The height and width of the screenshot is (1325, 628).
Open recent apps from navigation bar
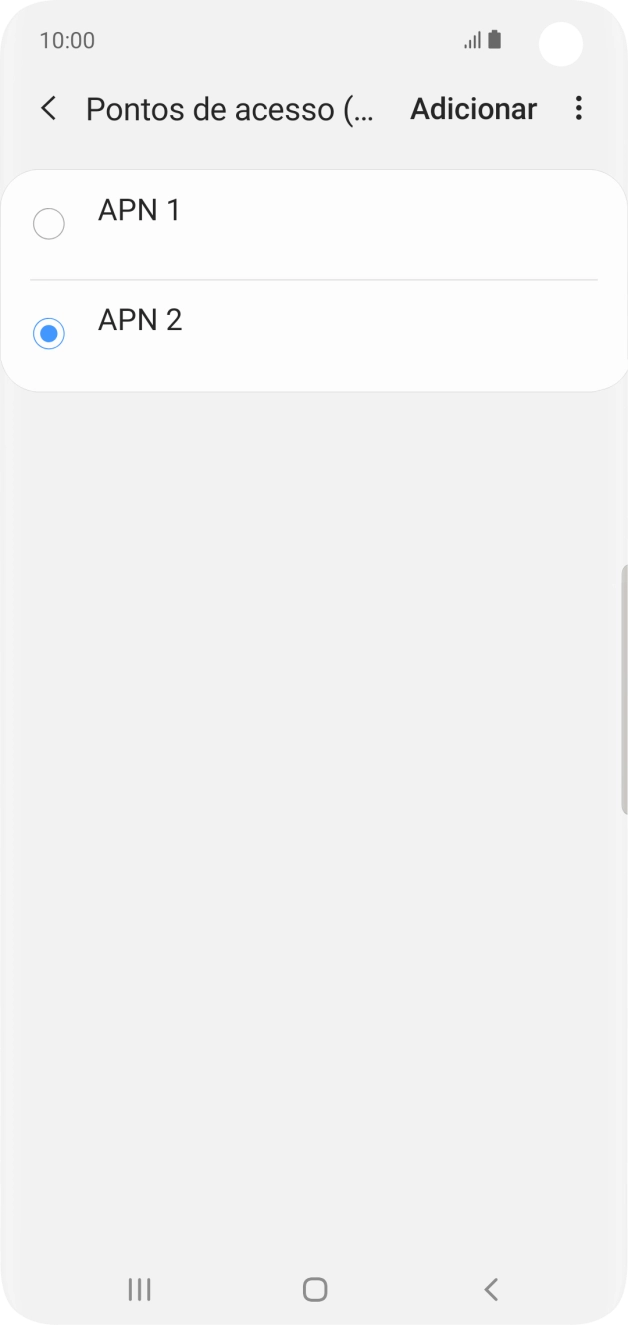click(x=139, y=1289)
